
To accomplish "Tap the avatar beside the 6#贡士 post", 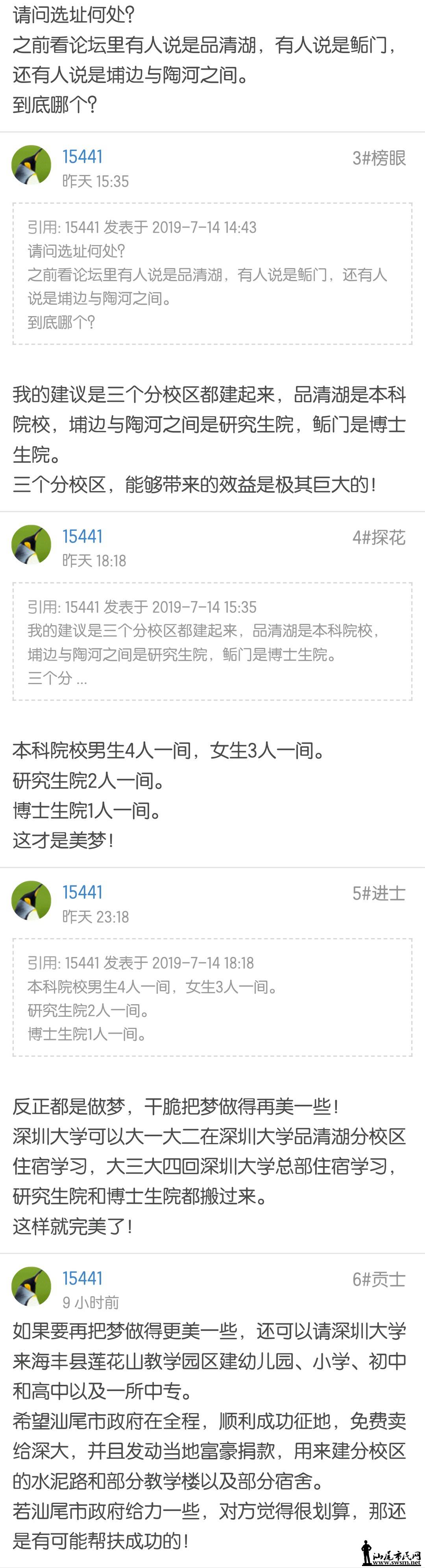I will 31,1286.
